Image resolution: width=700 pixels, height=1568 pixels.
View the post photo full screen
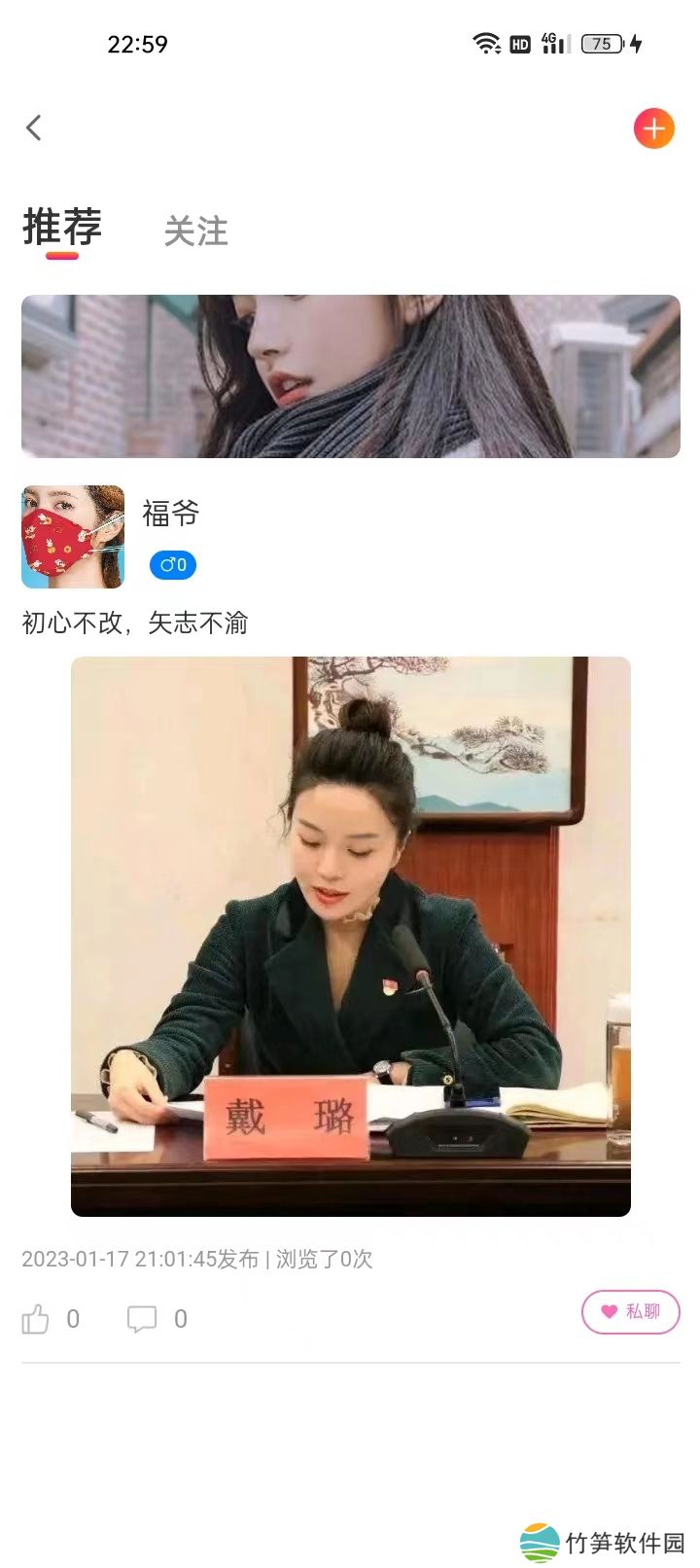click(350, 936)
